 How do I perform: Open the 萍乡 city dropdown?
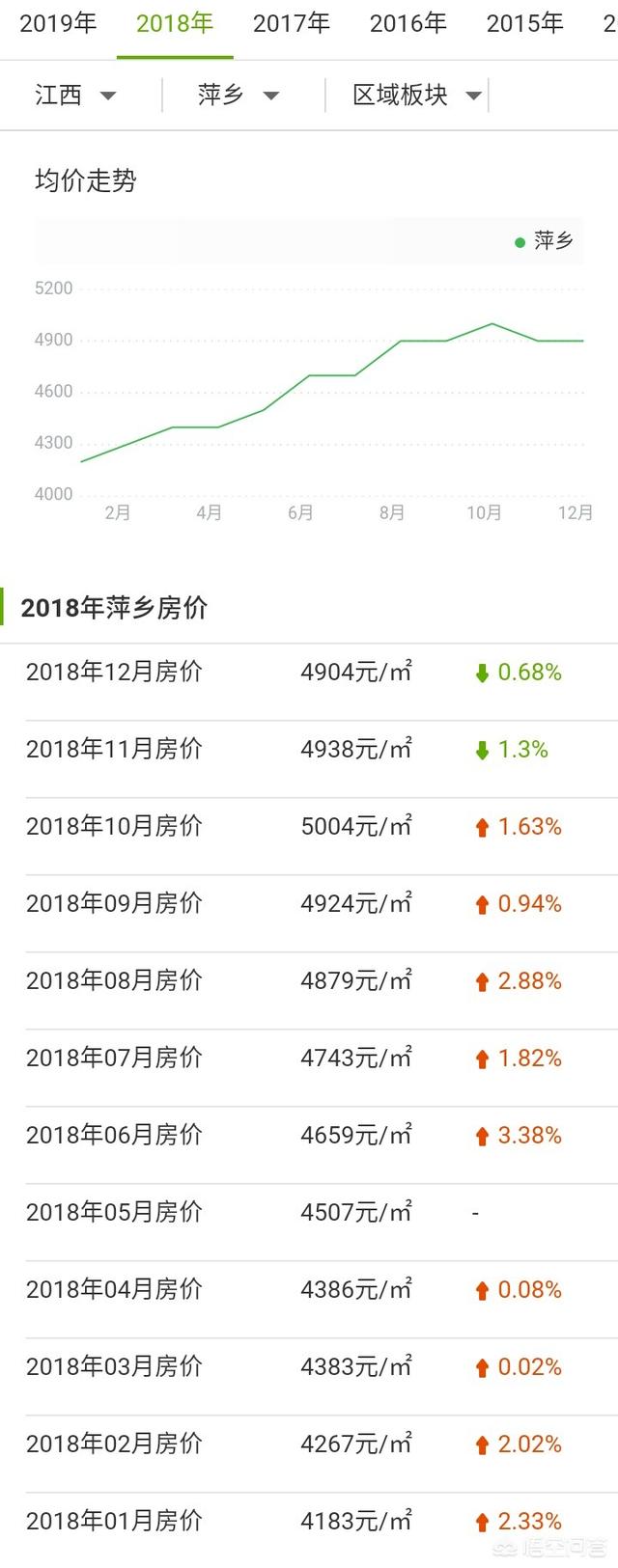click(239, 95)
